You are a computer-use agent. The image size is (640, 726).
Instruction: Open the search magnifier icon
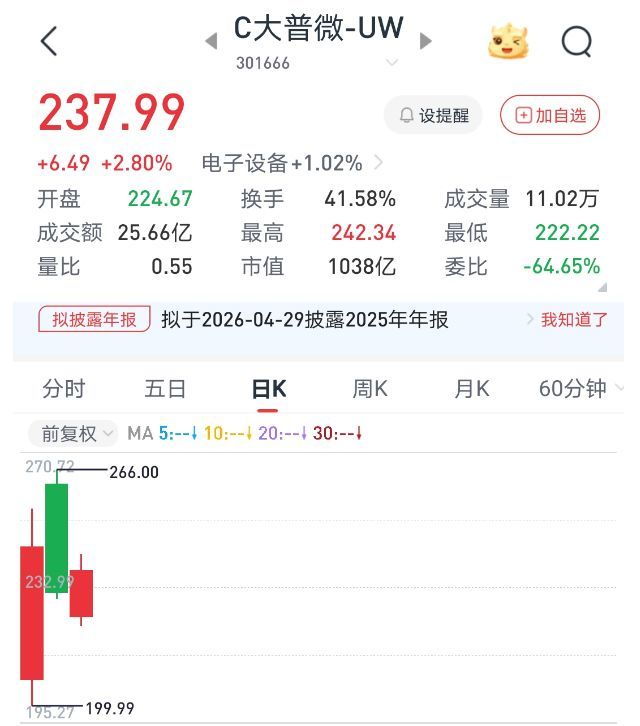(577, 41)
